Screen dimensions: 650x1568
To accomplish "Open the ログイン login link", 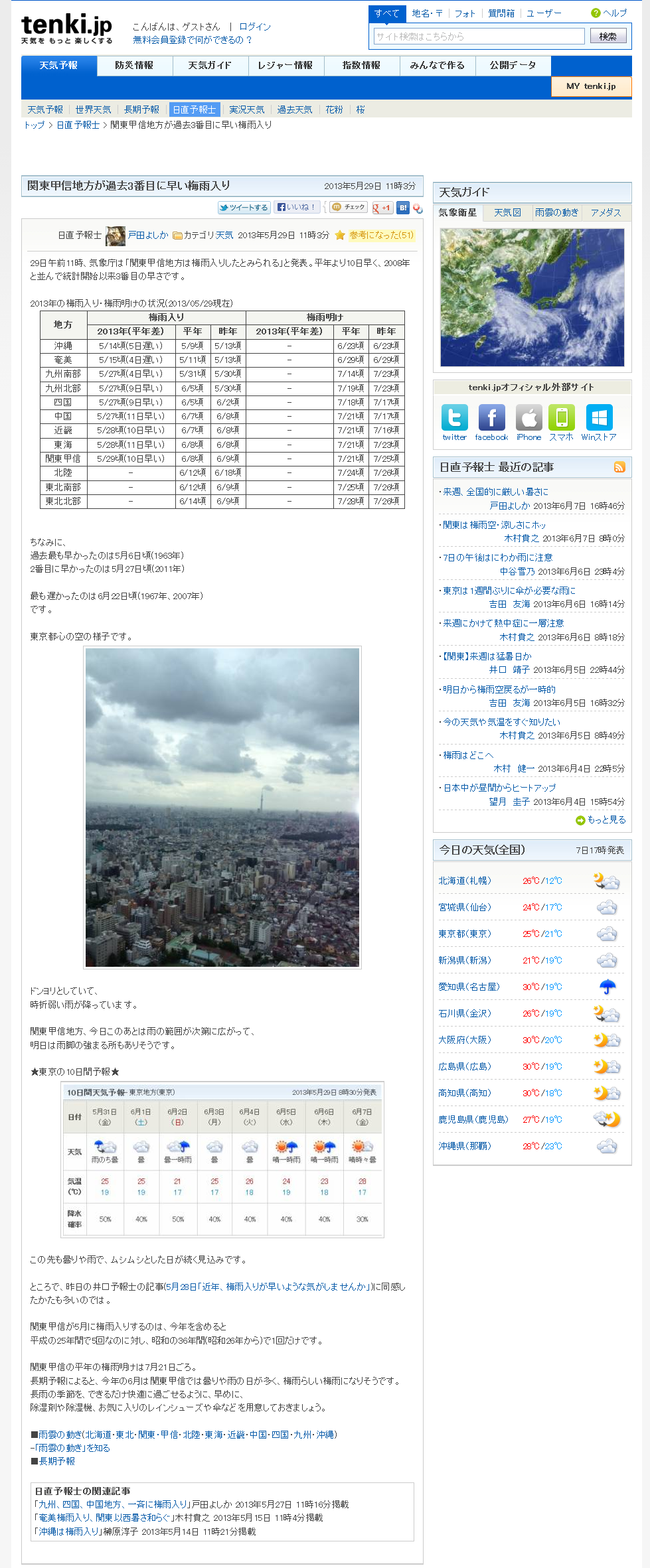I will click(255, 27).
